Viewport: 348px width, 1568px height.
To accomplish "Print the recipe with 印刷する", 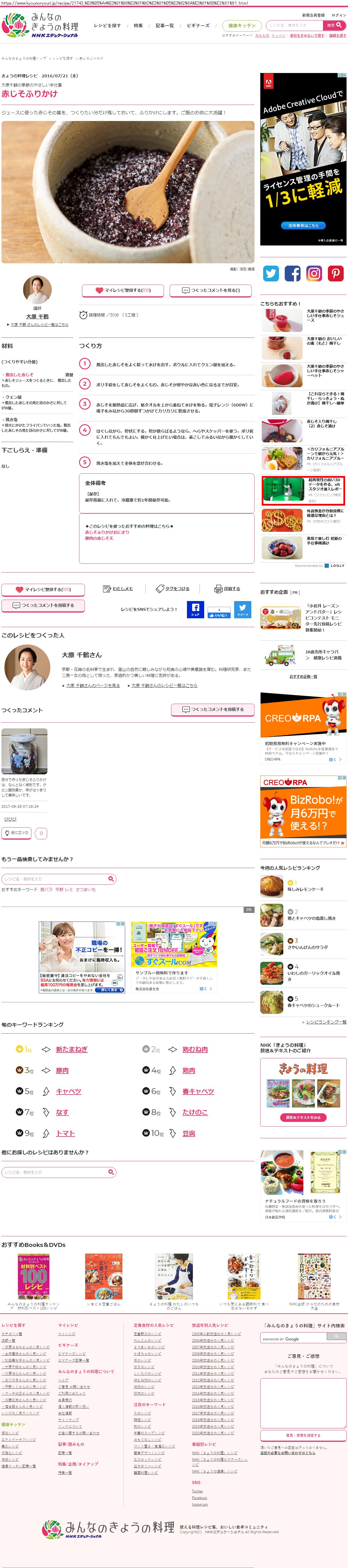I will point(227,589).
